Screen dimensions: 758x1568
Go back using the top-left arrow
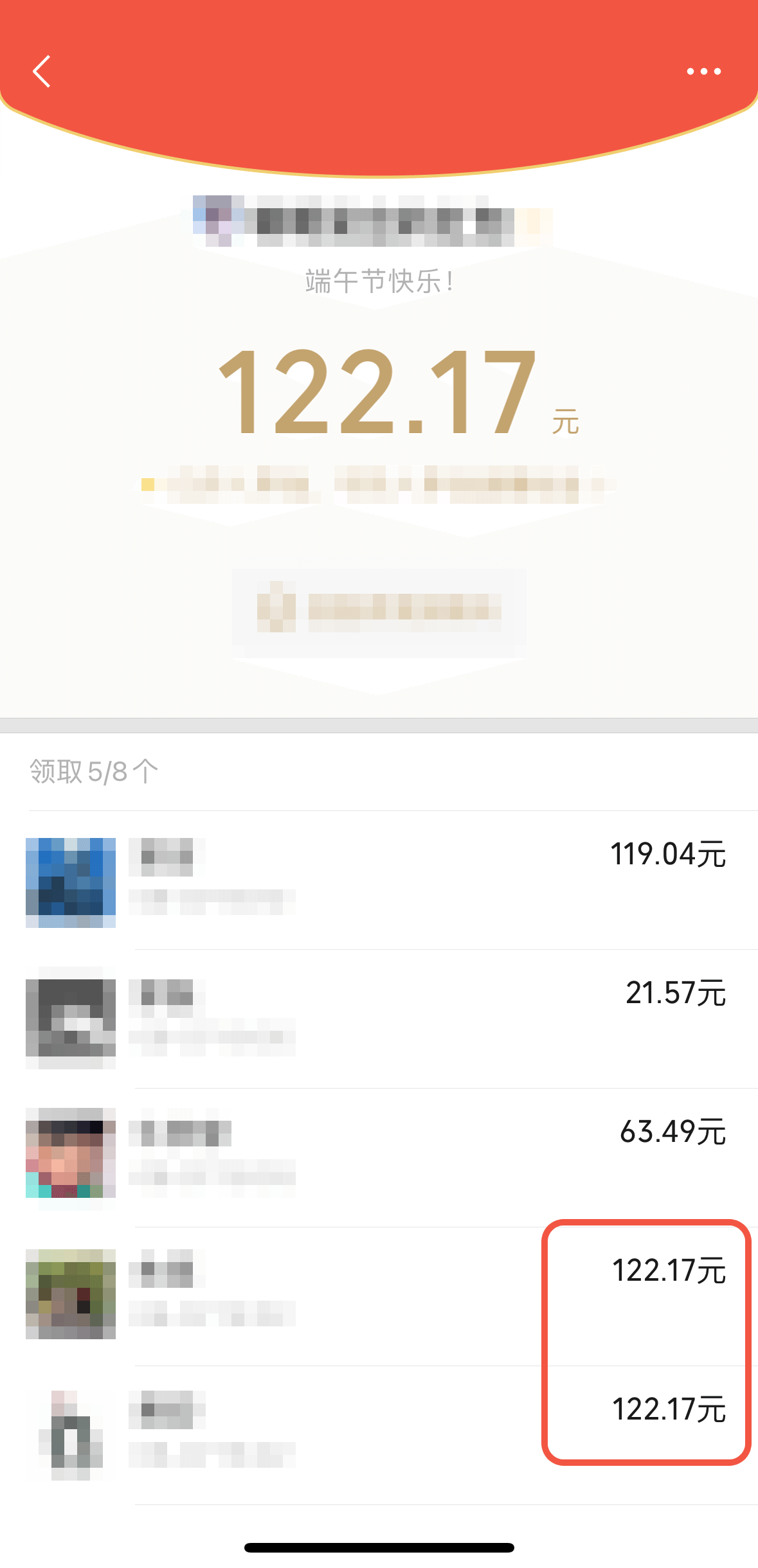pos(42,71)
